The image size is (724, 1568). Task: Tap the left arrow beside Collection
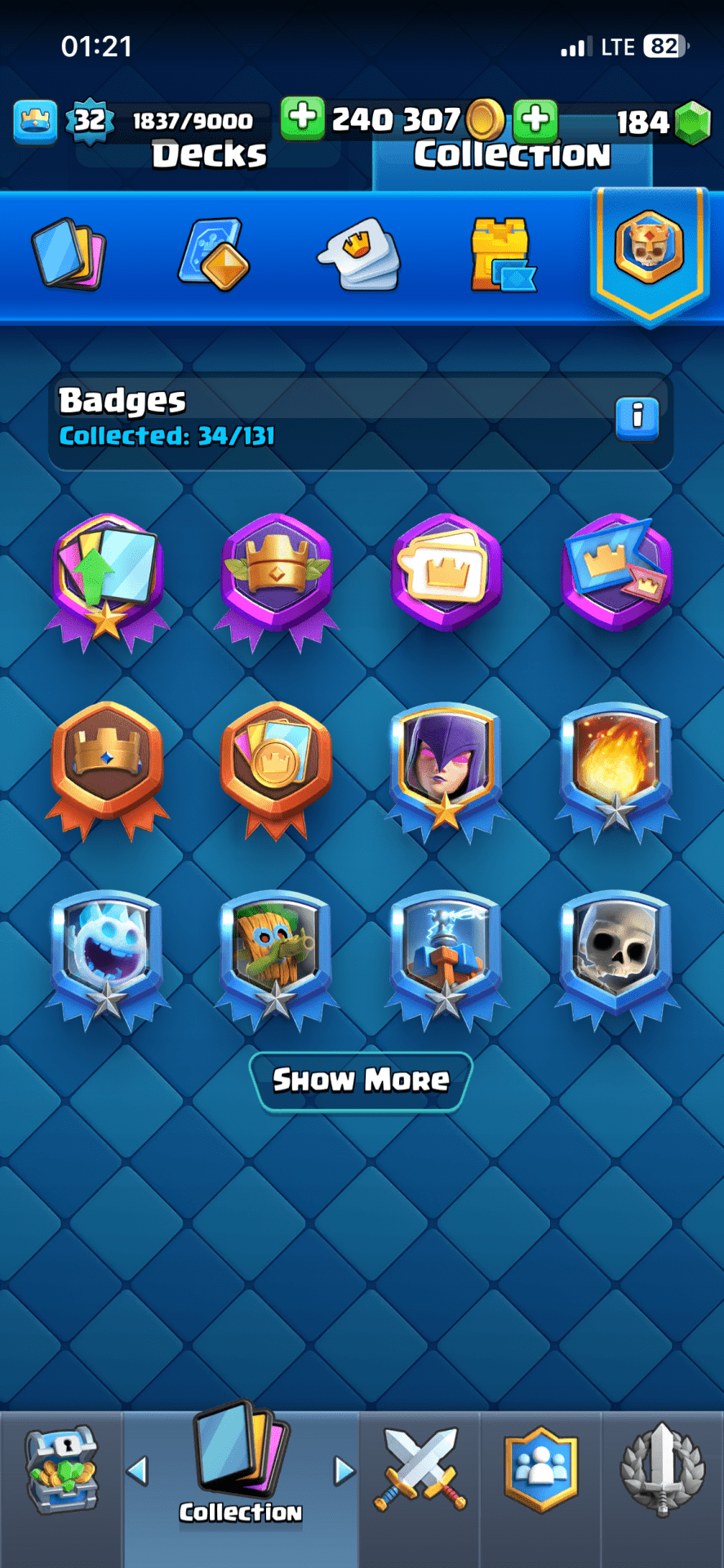(x=137, y=1471)
